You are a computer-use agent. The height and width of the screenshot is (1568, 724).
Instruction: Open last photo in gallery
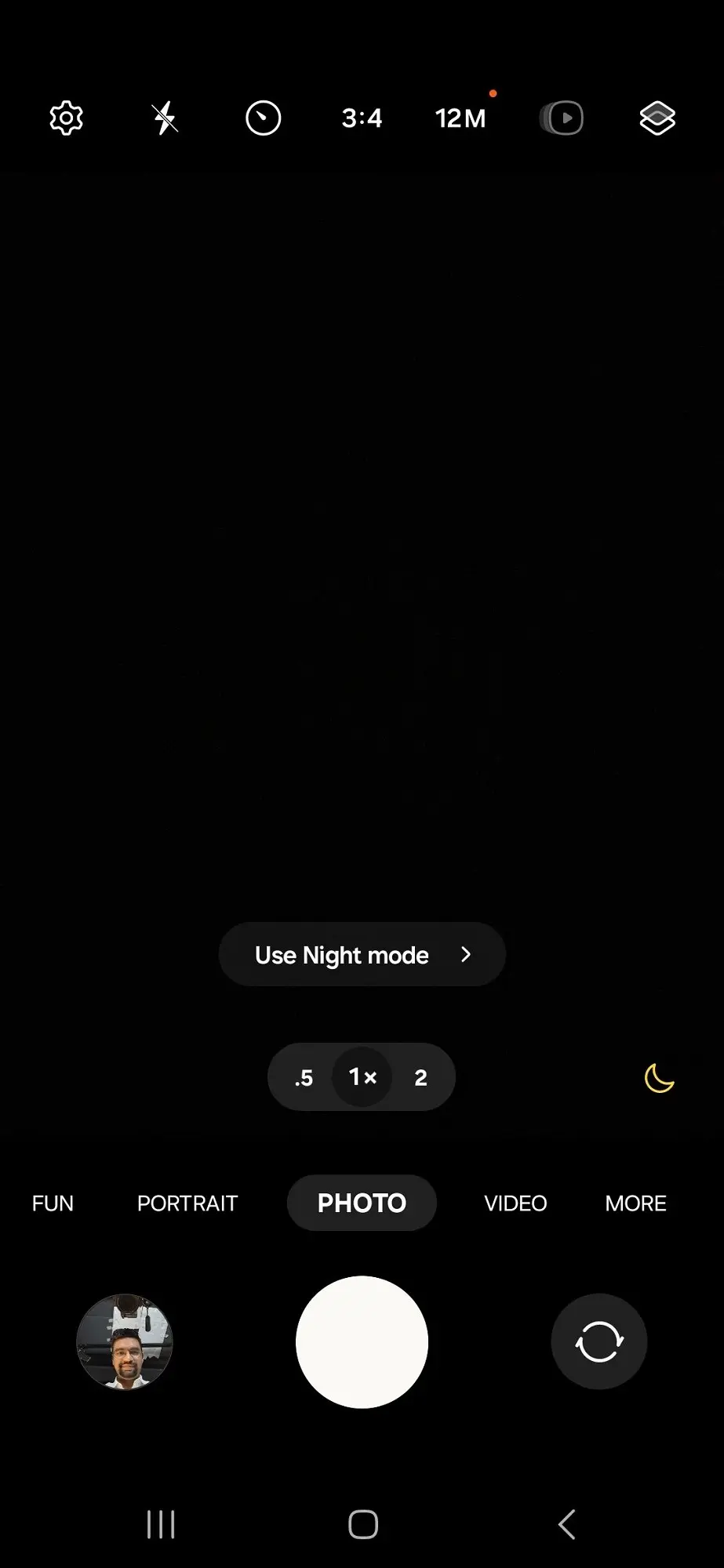(125, 1341)
